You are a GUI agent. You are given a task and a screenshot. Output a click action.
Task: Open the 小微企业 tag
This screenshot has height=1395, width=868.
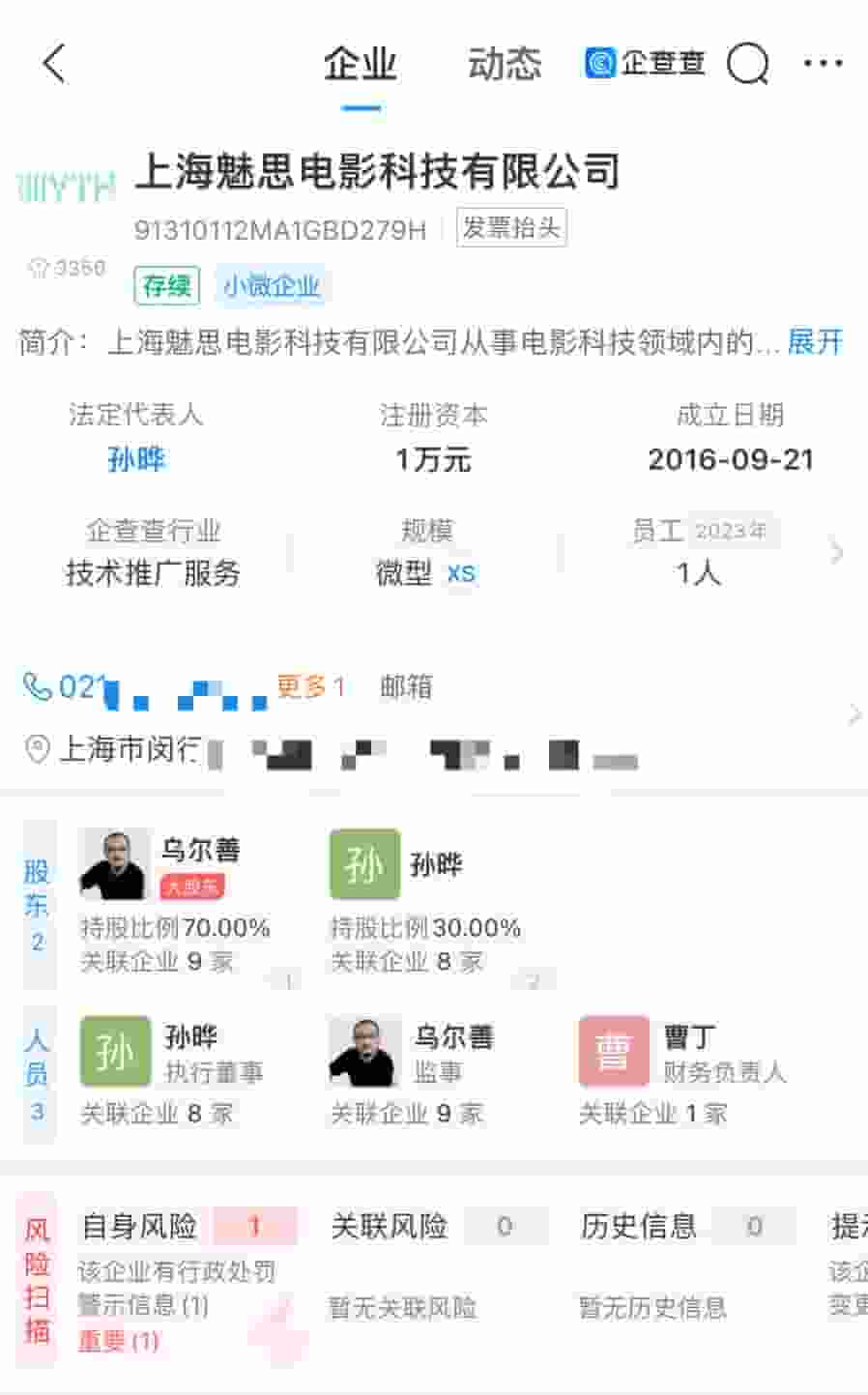pos(271,286)
